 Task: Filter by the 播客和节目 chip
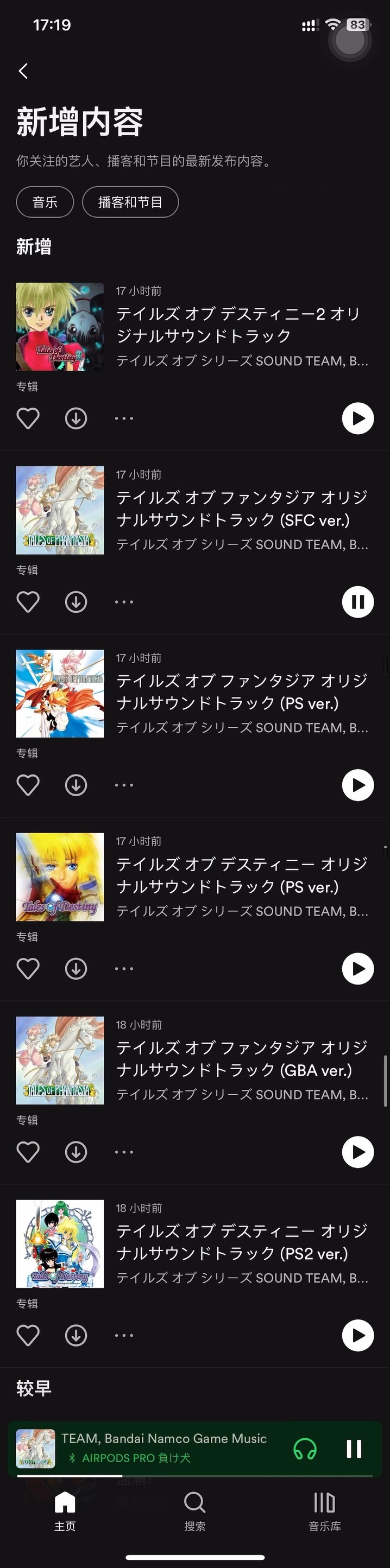coord(130,202)
